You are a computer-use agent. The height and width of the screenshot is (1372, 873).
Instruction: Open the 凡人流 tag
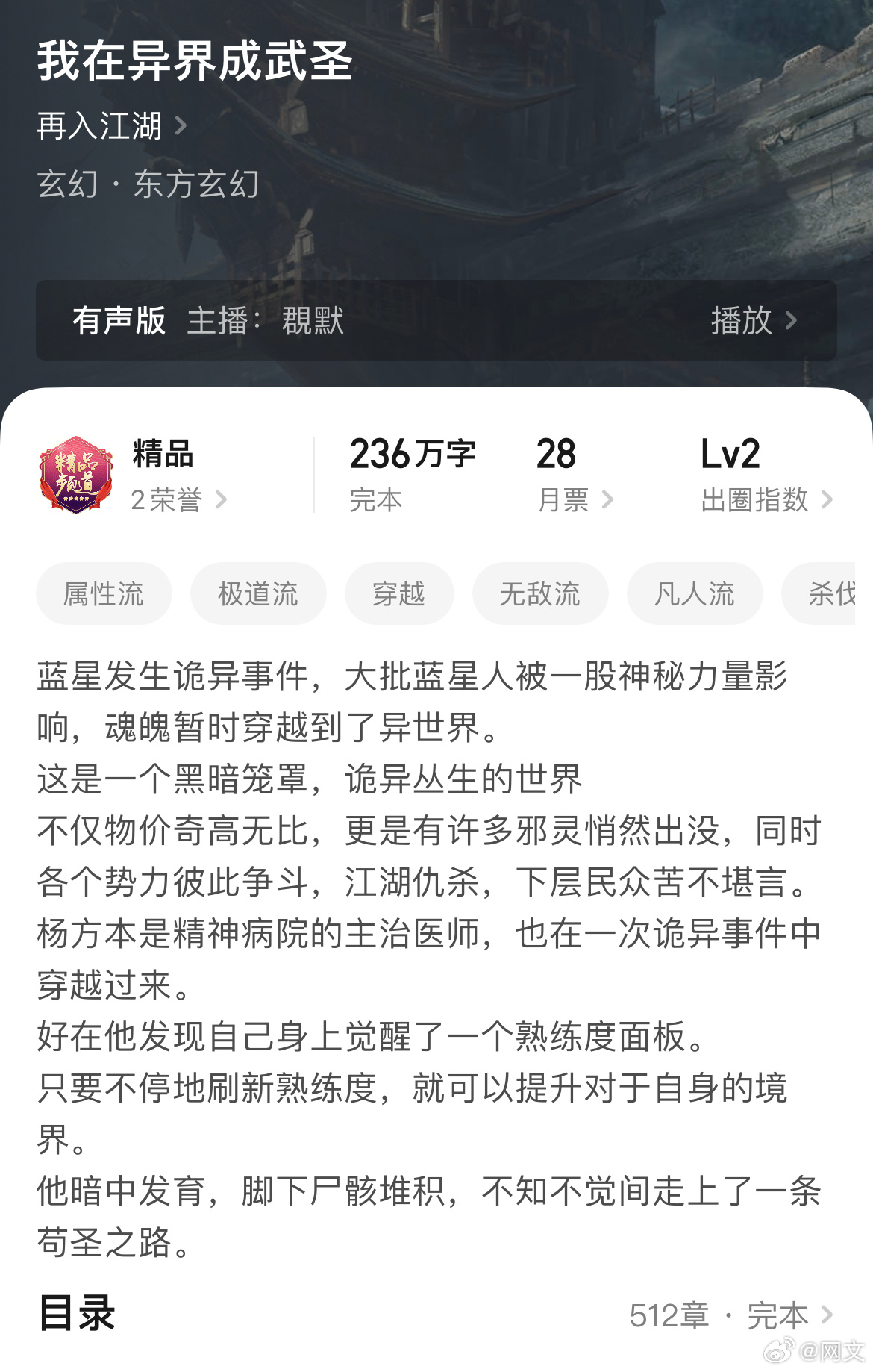point(695,594)
